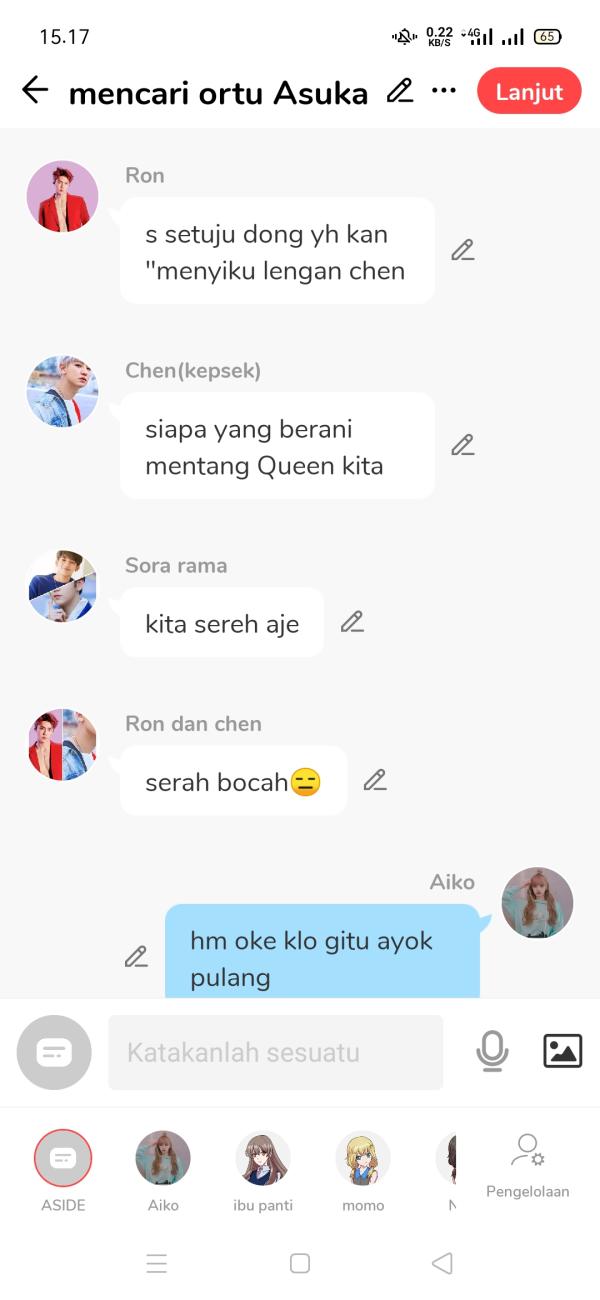Tap the grey aside bubble beside the input
The image size is (600, 1300).
coord(54,1052)
